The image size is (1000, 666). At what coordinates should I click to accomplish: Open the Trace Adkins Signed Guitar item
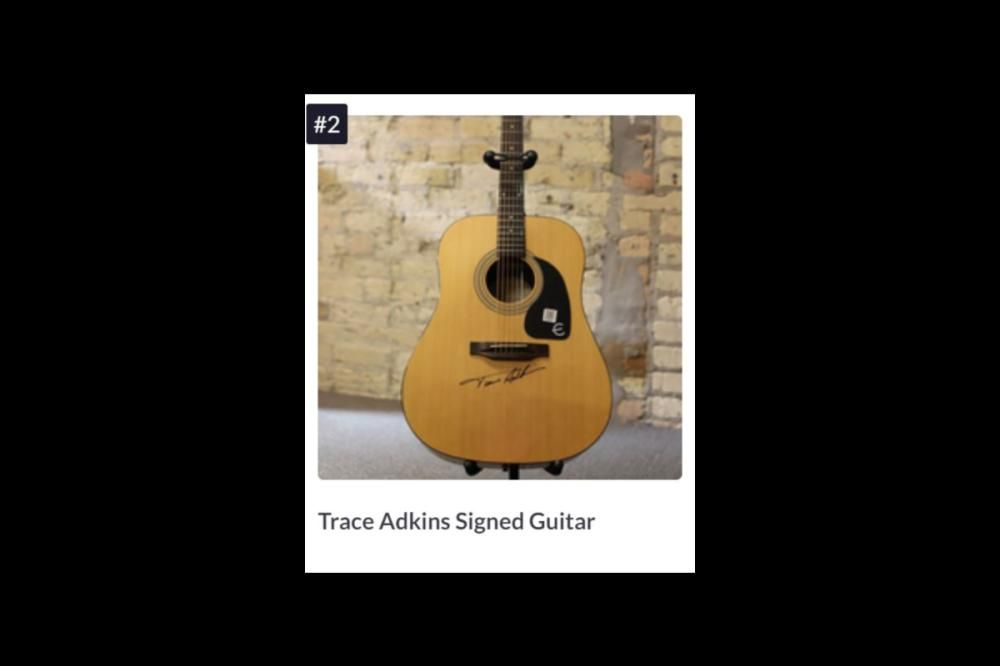[456, 521]
